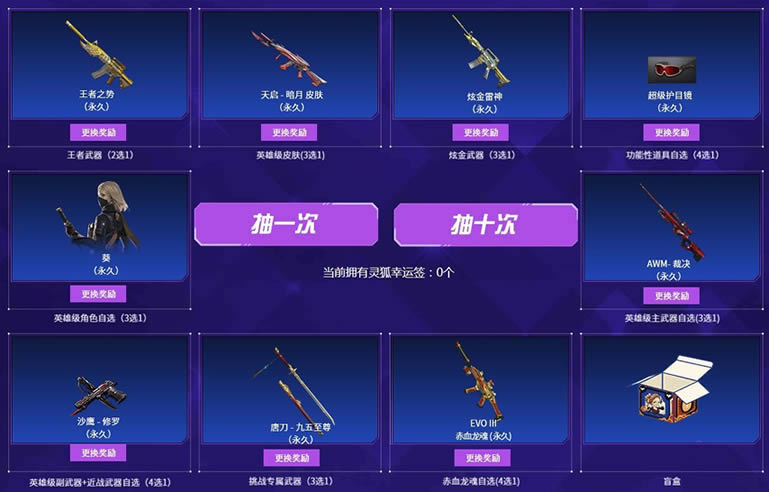Screen dimensions: 769x492
Task: Tap the 抽一次 draw button
Action: tap(285, 225)
